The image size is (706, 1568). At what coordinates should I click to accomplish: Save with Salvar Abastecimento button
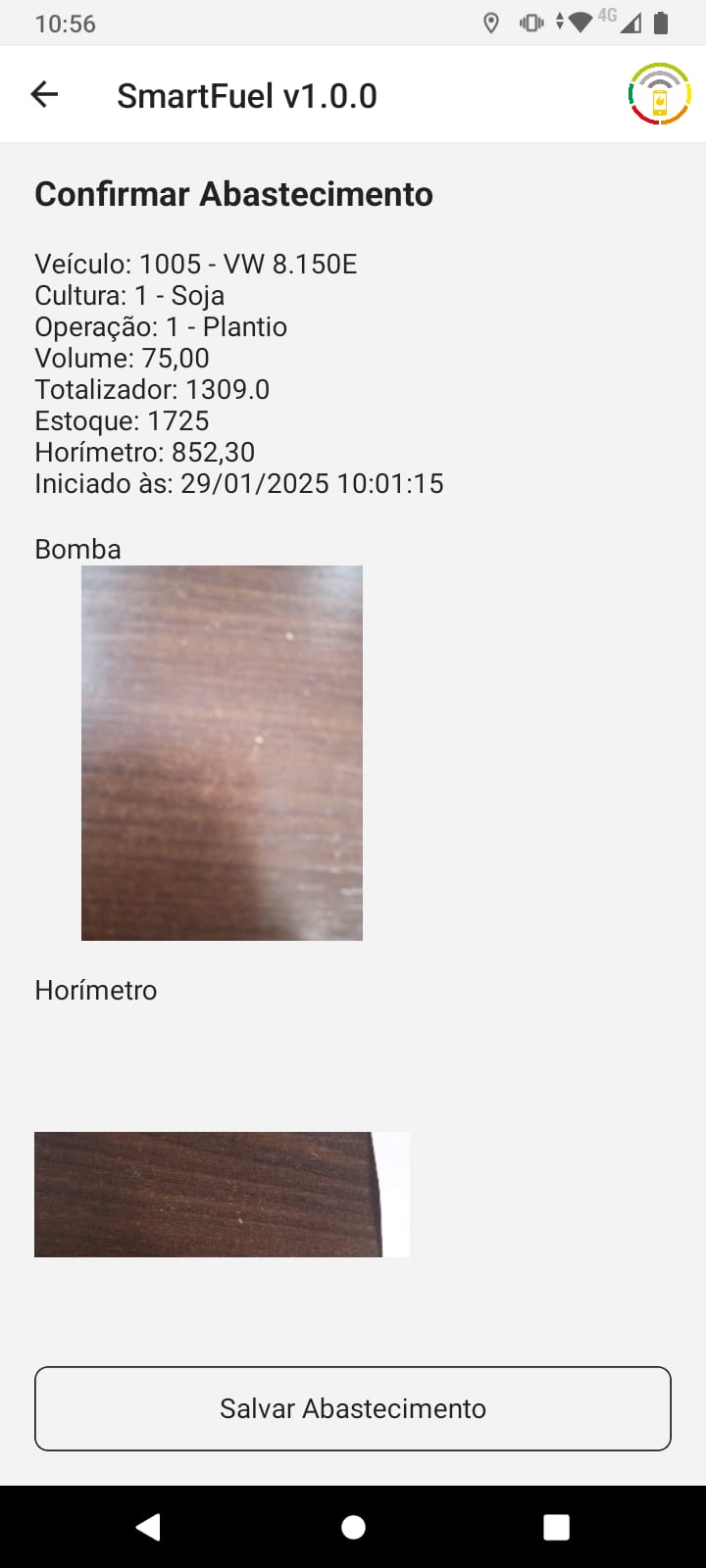click(353, 1408)
